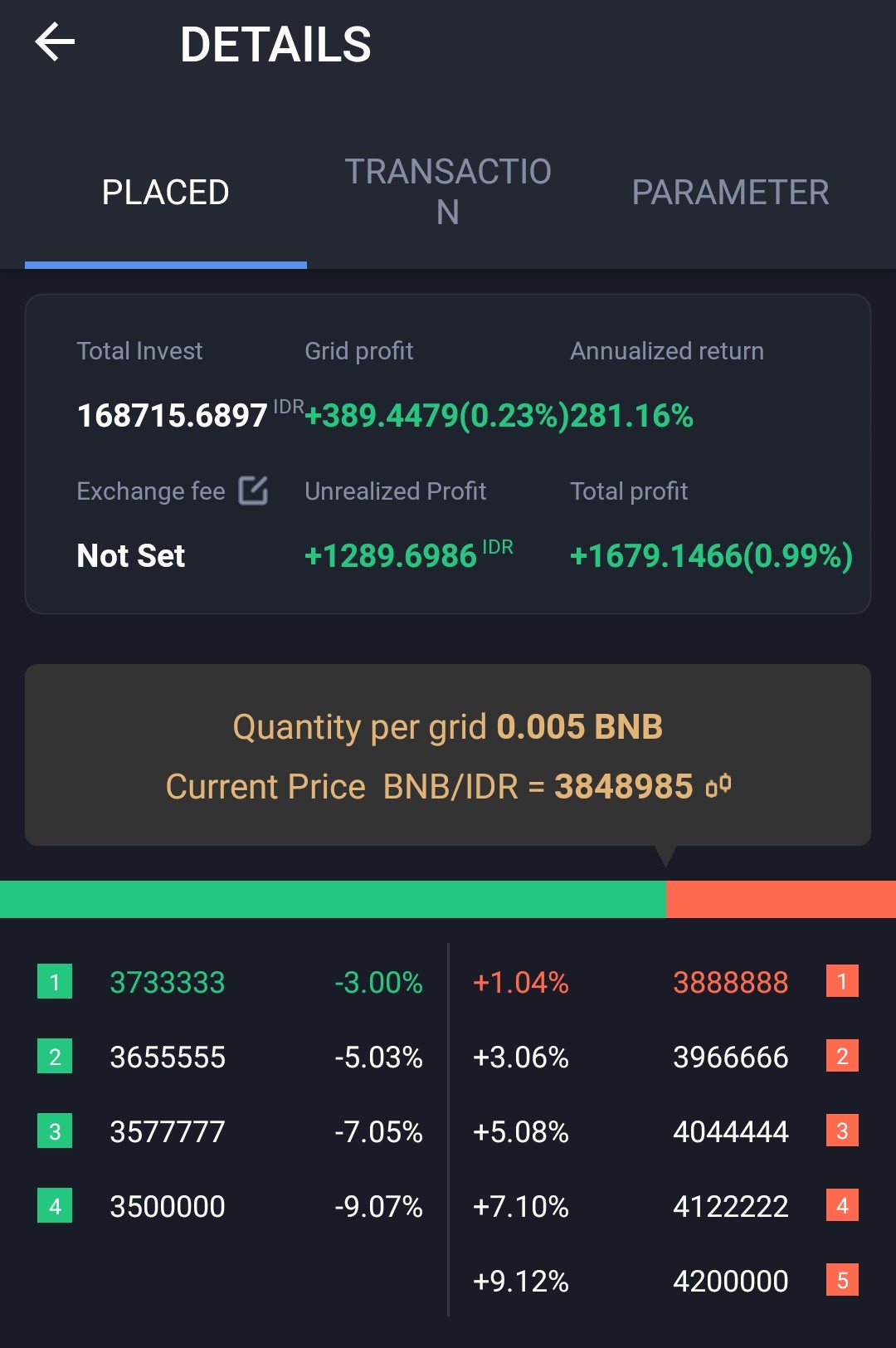Select the Placed tab
Screen dimensions: 896x1348
click(x=166, y=193)
